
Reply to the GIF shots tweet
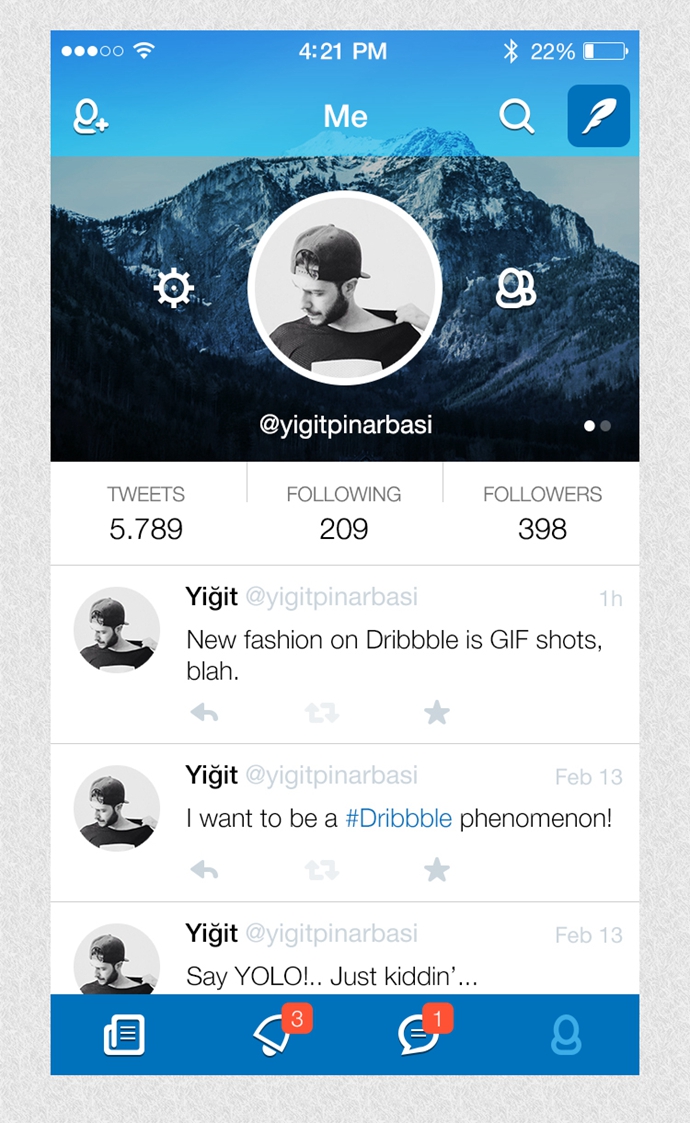pyautogui.click(x=204, y=713)
